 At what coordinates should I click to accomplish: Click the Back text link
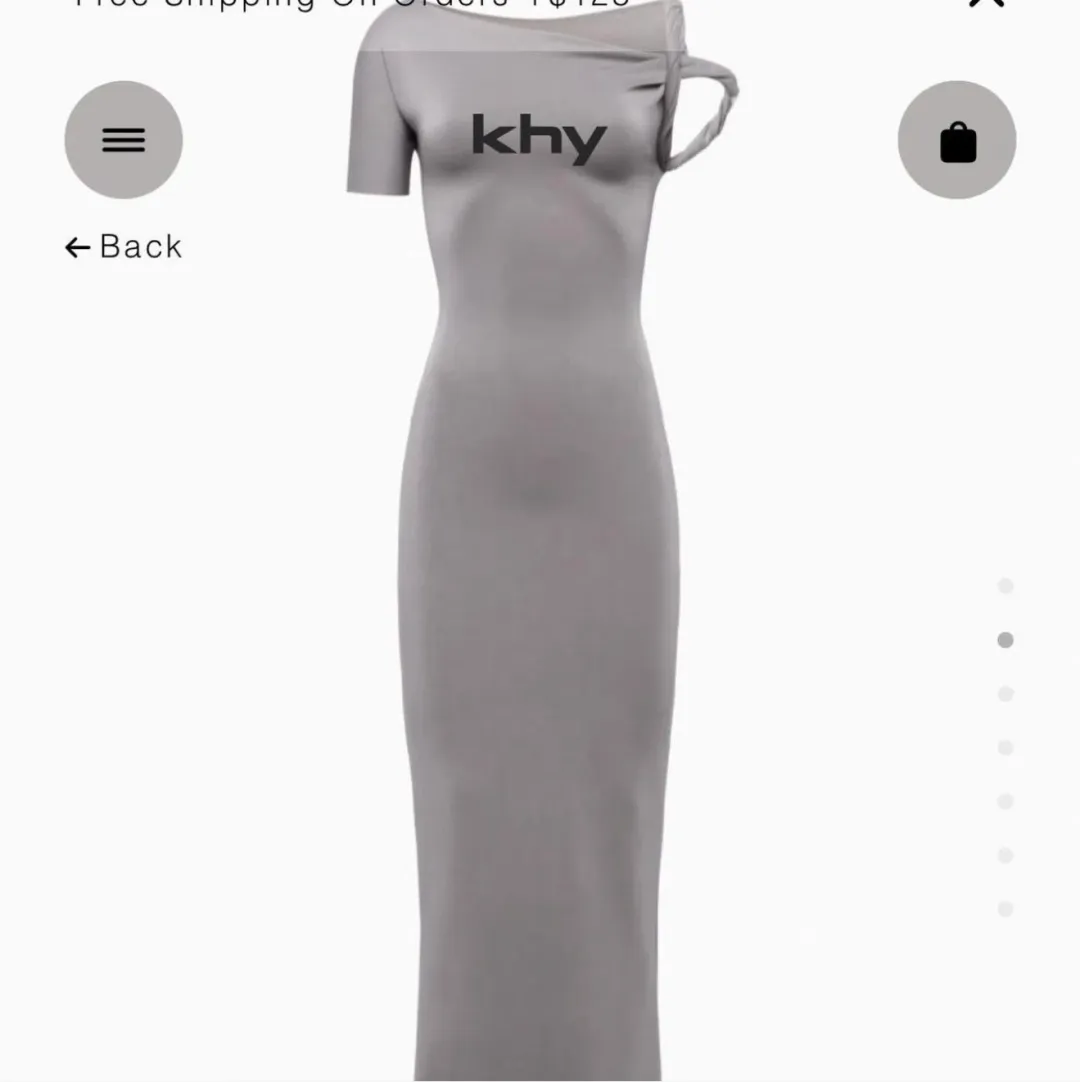point(140,246)
